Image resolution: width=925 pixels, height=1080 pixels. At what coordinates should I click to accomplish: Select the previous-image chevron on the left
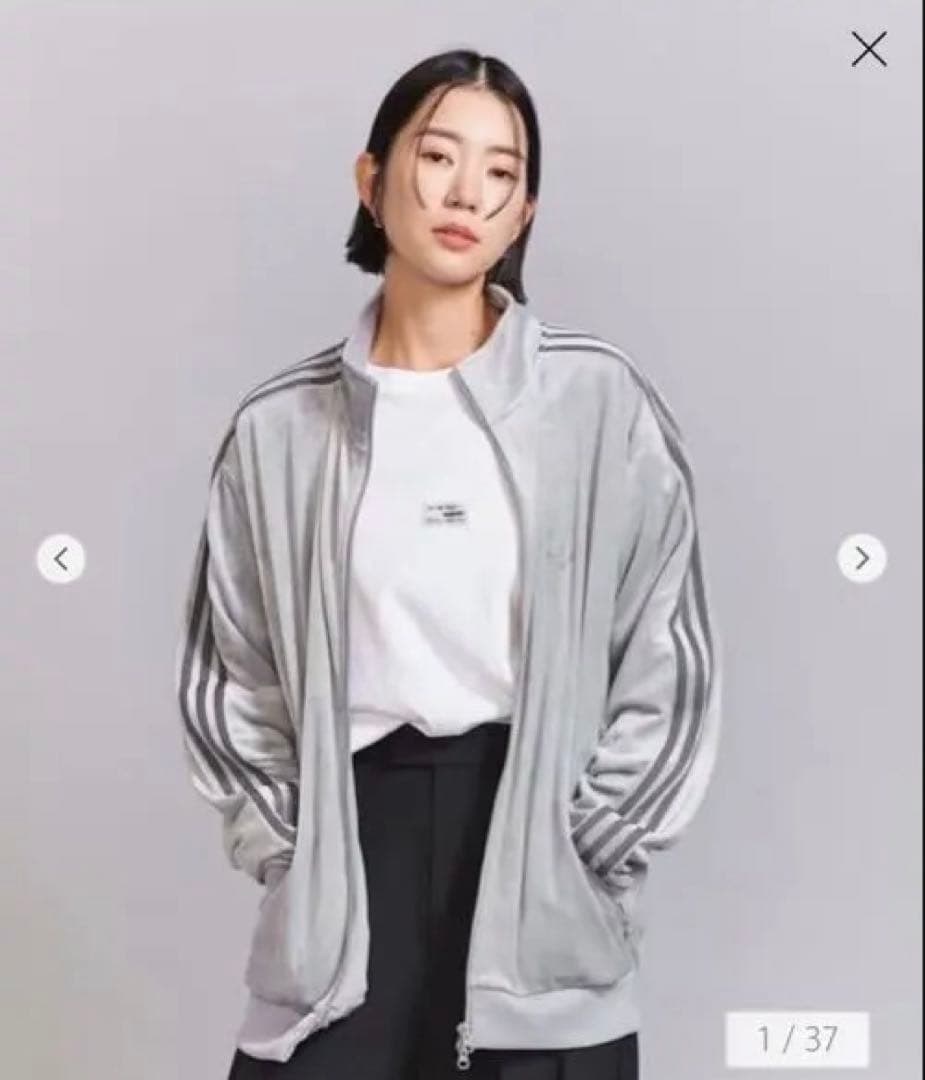[x=60, y=557]
